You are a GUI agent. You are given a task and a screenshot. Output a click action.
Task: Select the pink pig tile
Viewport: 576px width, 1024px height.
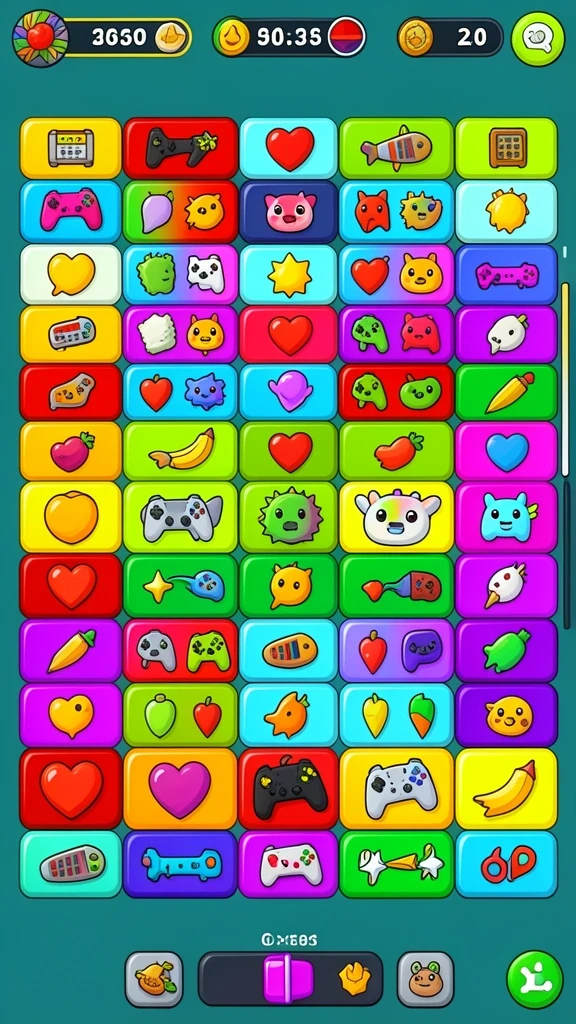pyautogui.click(x=289, y=212)
